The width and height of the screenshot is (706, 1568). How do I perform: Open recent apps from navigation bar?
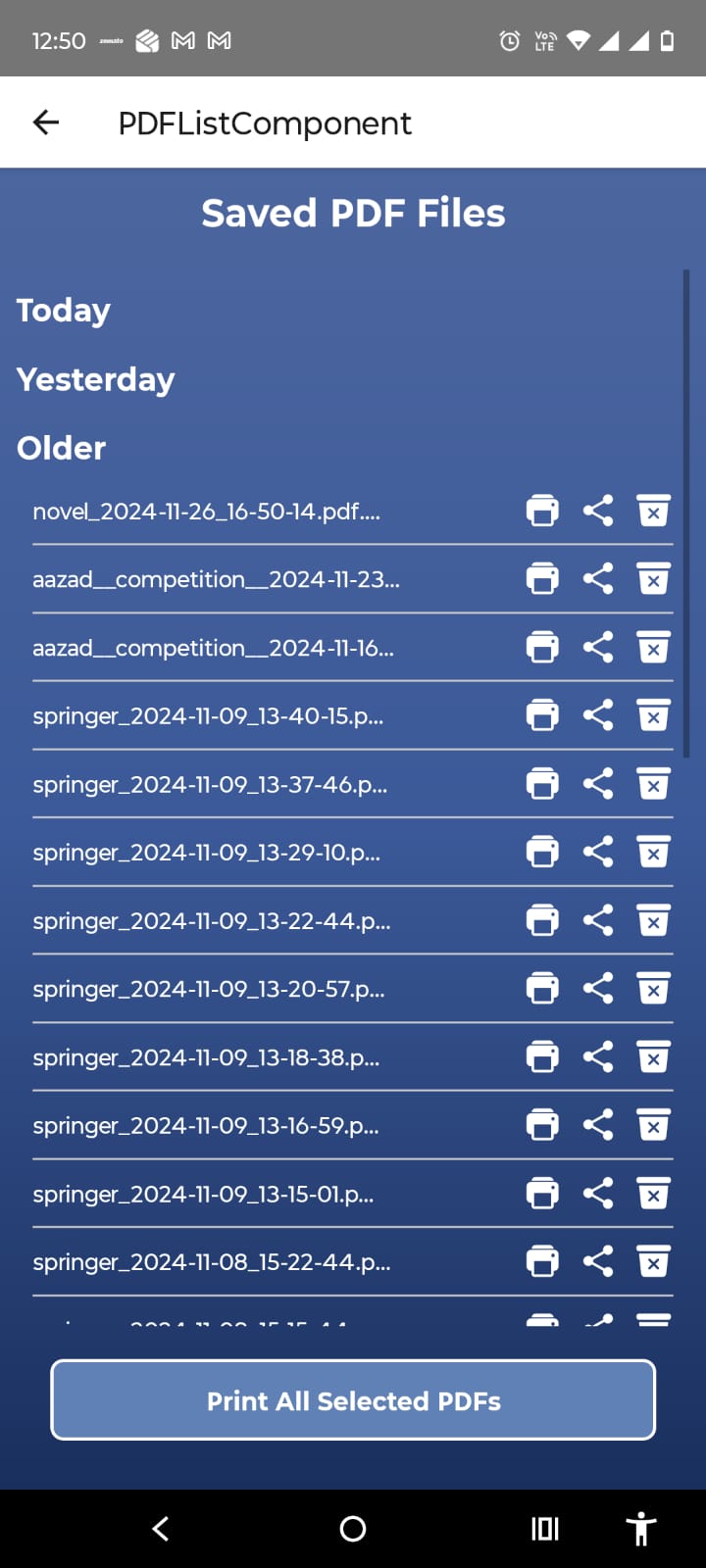click(545, 1529)
